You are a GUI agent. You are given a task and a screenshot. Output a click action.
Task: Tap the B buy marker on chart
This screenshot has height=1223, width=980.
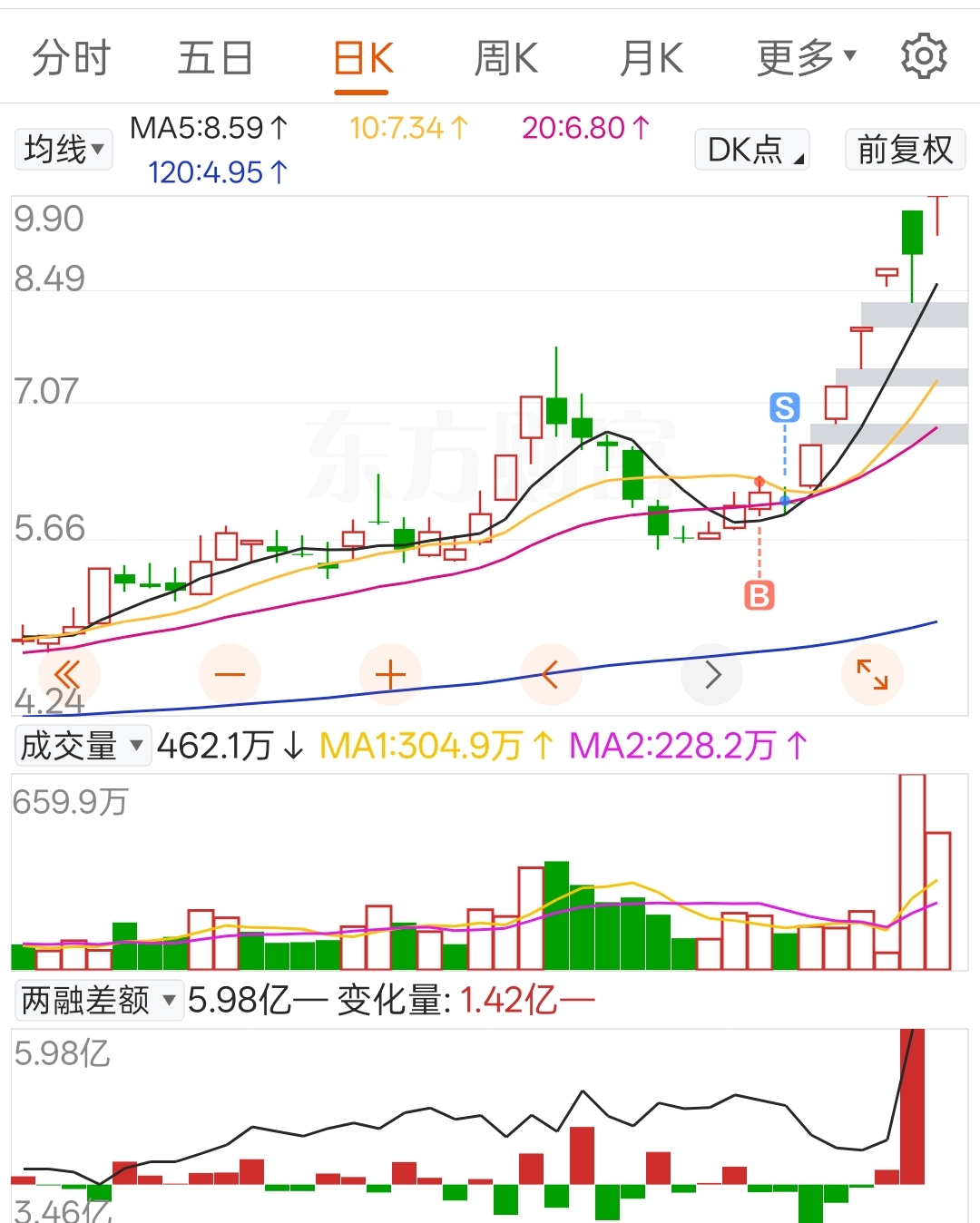[759, 595]
